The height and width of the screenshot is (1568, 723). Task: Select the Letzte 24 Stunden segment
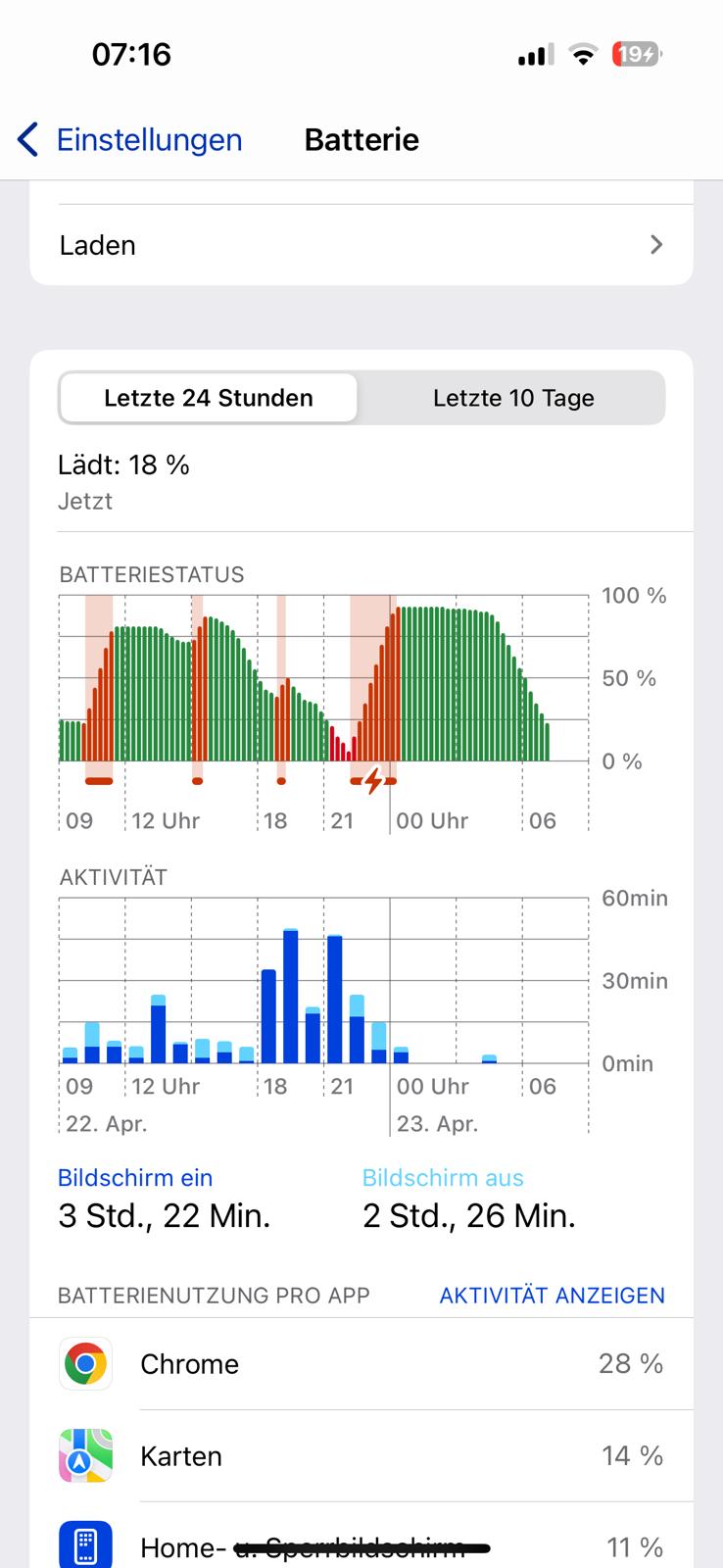(x=209, y=398)
